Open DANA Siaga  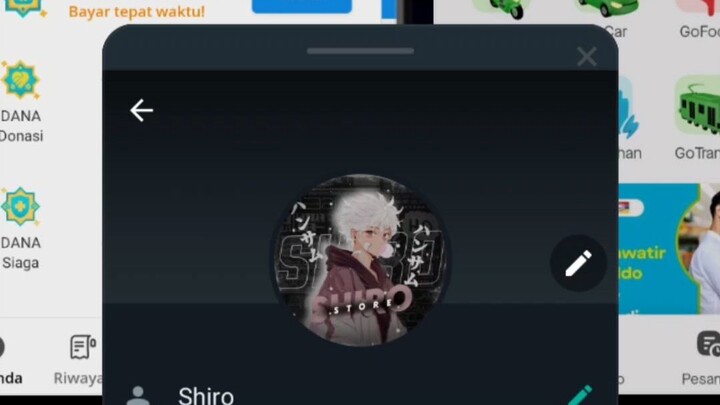20,225
